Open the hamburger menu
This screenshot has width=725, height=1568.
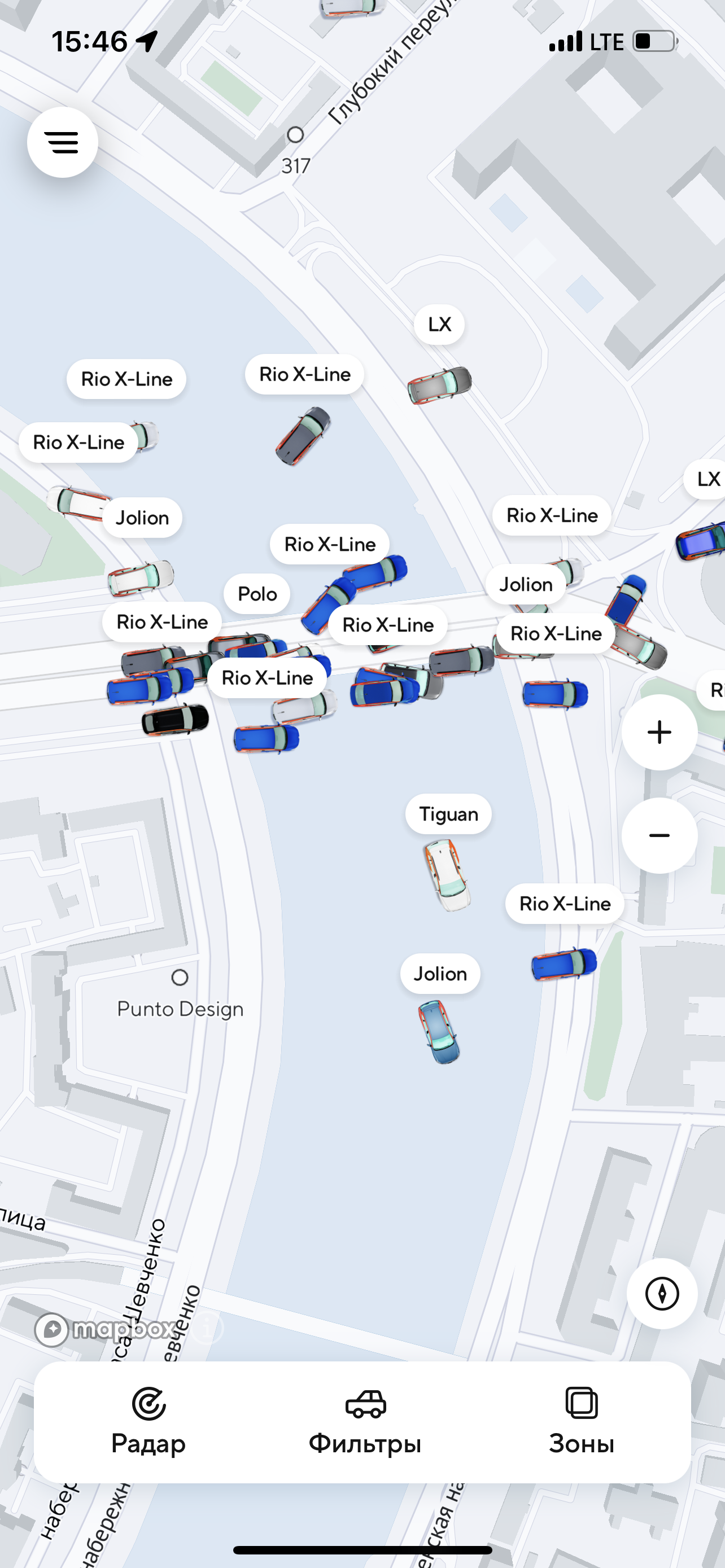[x=63, y=142]
